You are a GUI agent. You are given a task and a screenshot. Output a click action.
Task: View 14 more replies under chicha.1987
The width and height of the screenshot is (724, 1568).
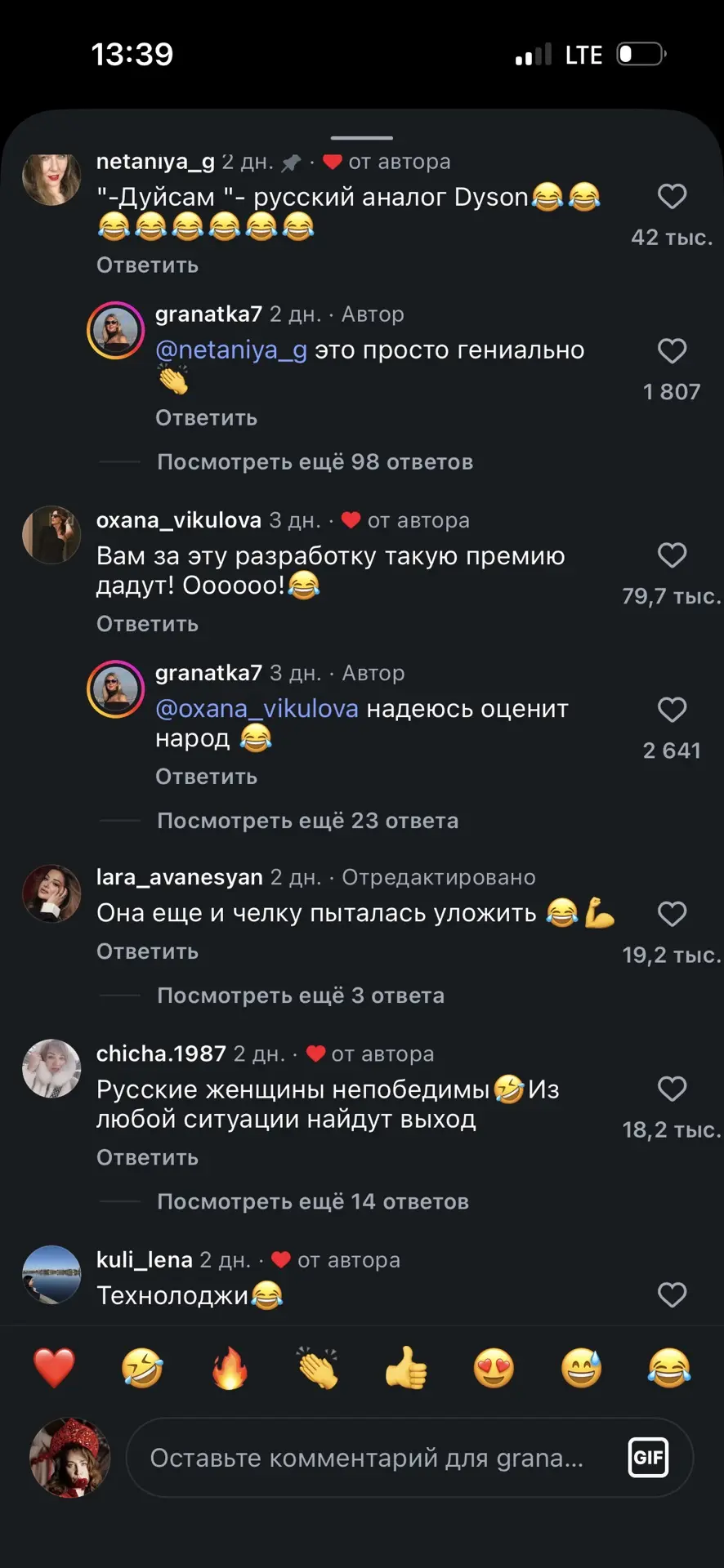click(313, 1201)
